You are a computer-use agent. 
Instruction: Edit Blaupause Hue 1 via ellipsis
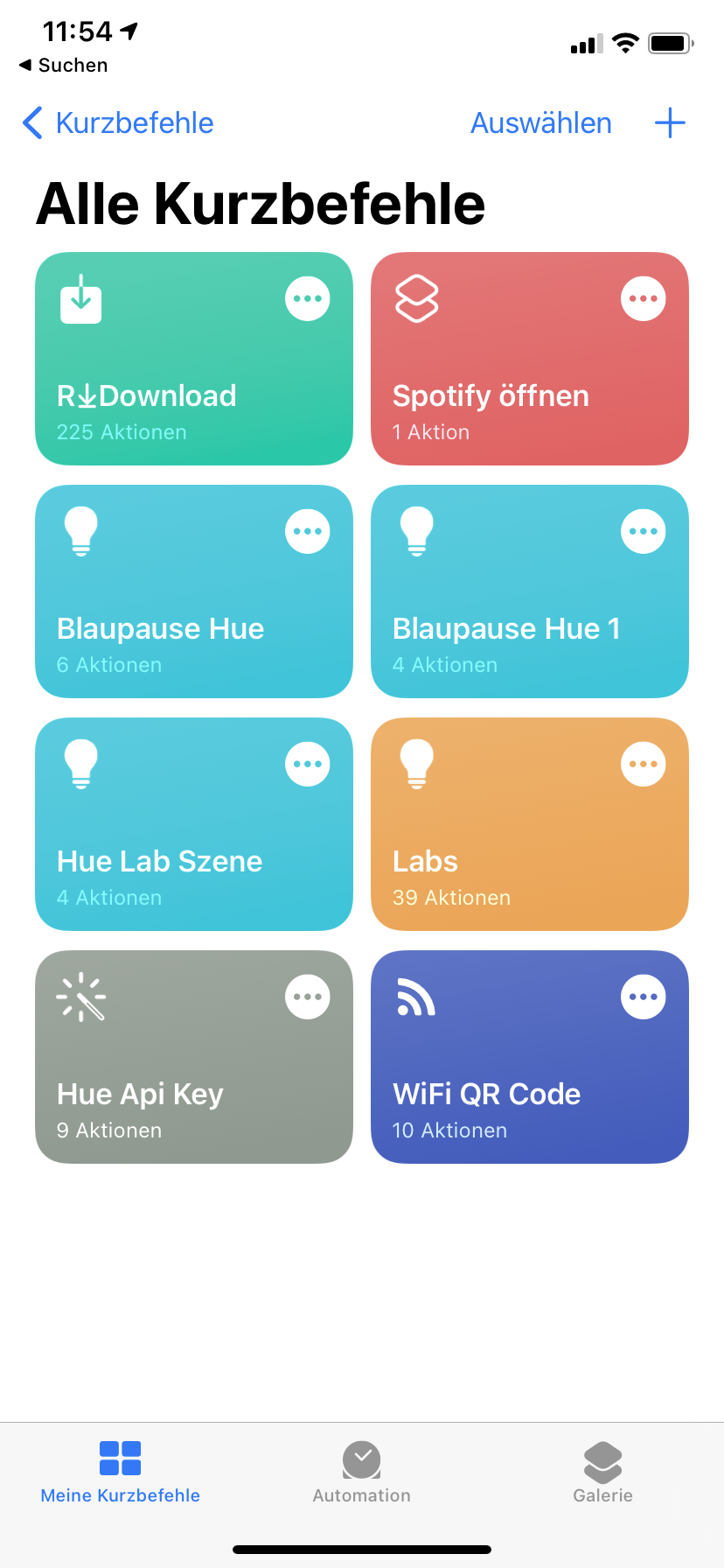tap(644, 531)
